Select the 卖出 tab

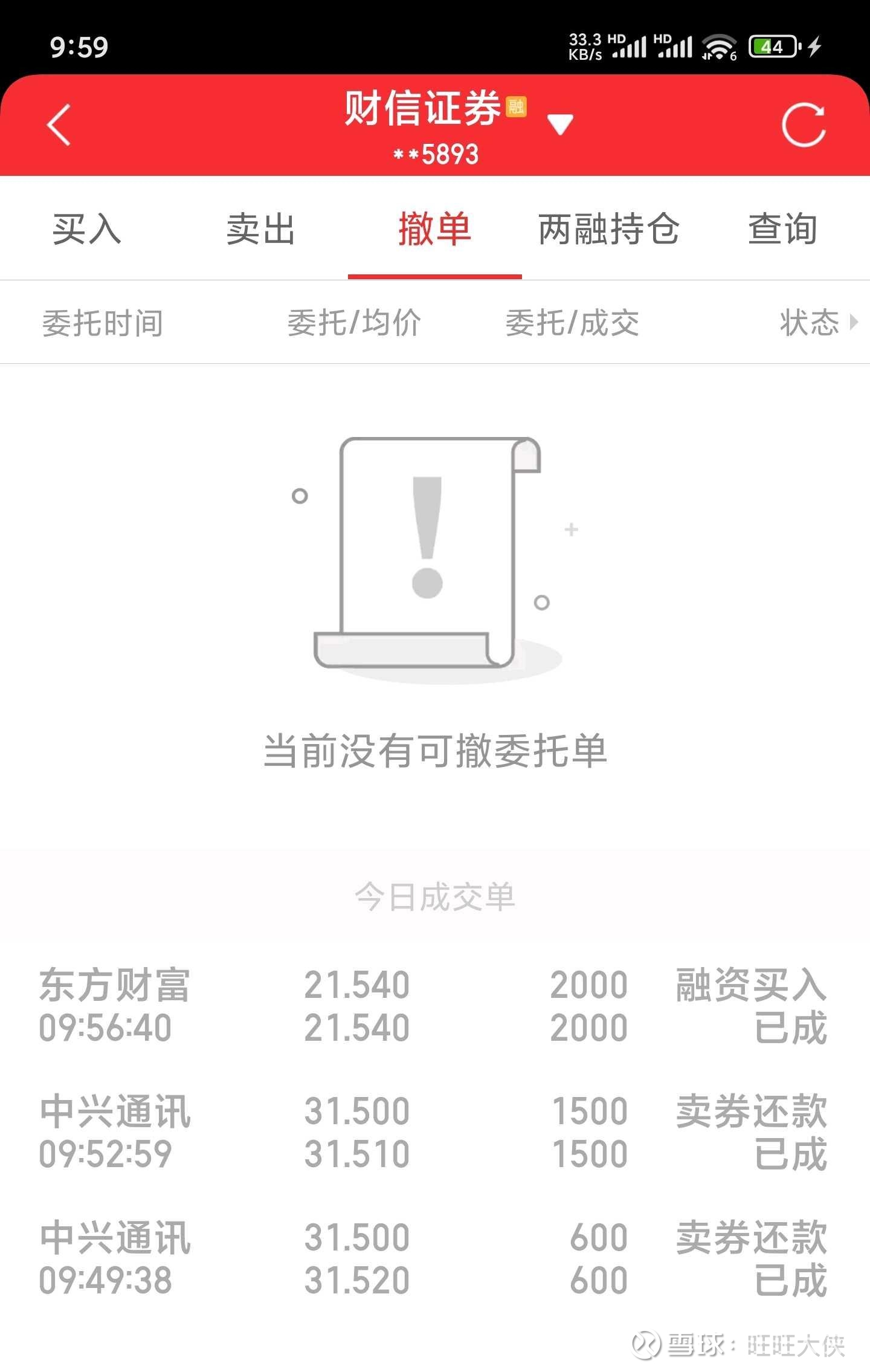tap(260, 230)
